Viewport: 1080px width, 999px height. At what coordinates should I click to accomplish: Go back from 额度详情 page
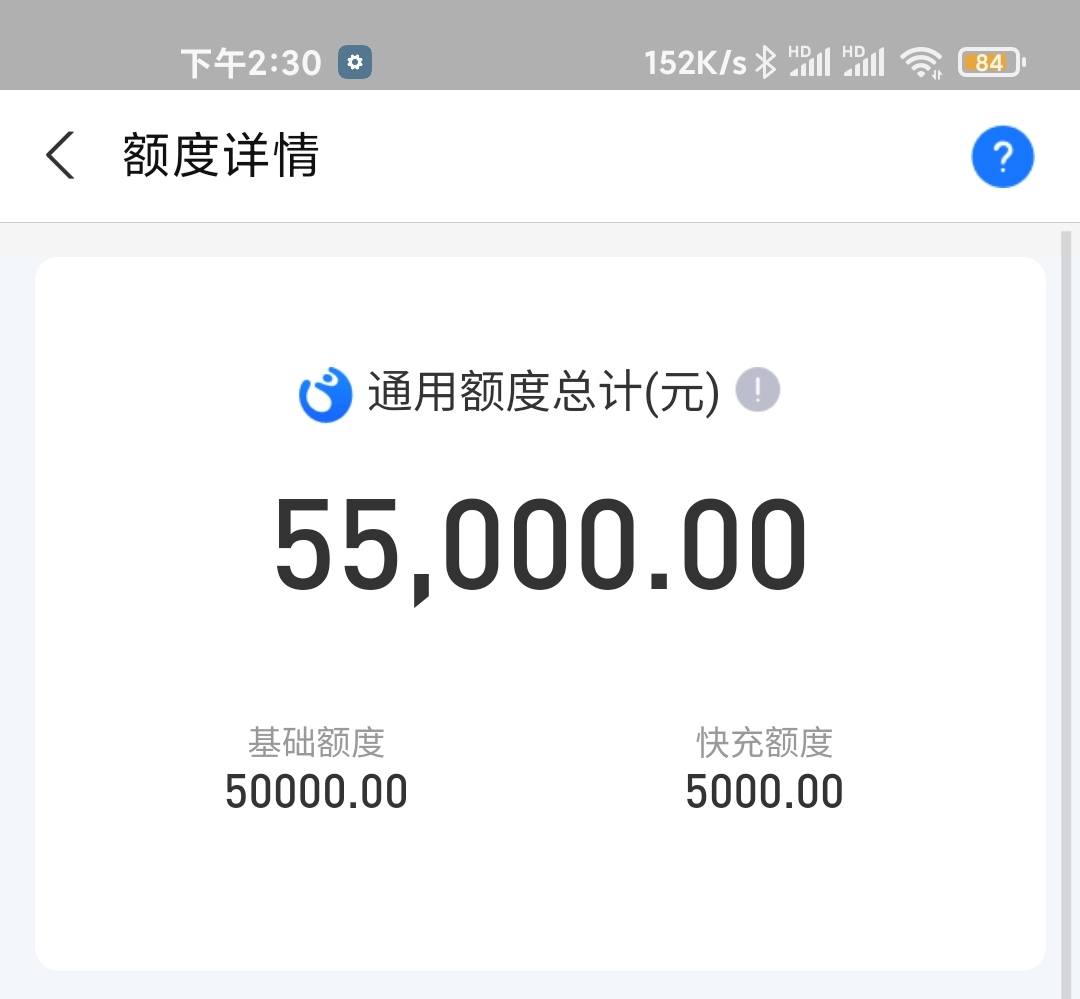pos(61,156)
